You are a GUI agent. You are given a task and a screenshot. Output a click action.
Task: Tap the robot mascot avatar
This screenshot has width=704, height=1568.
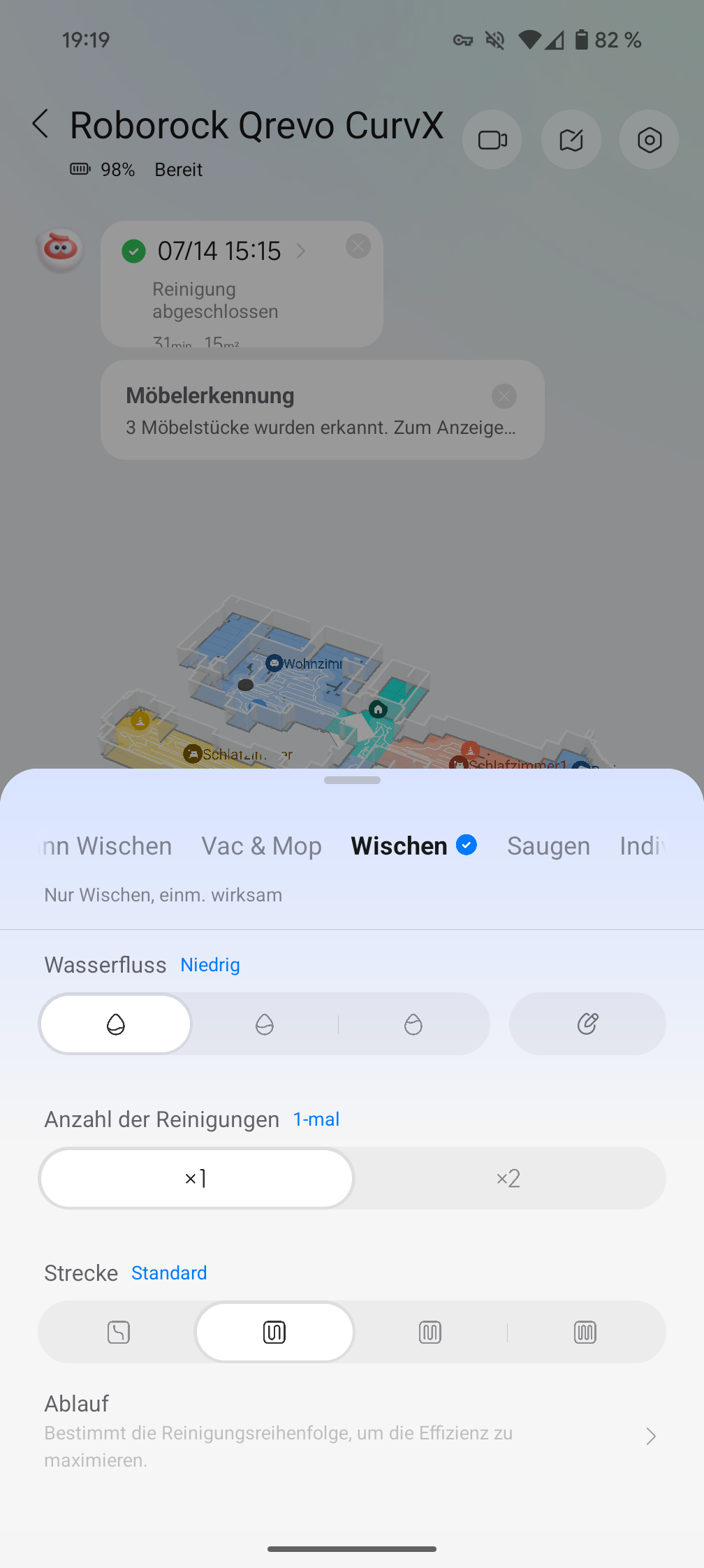pos(60,249)
